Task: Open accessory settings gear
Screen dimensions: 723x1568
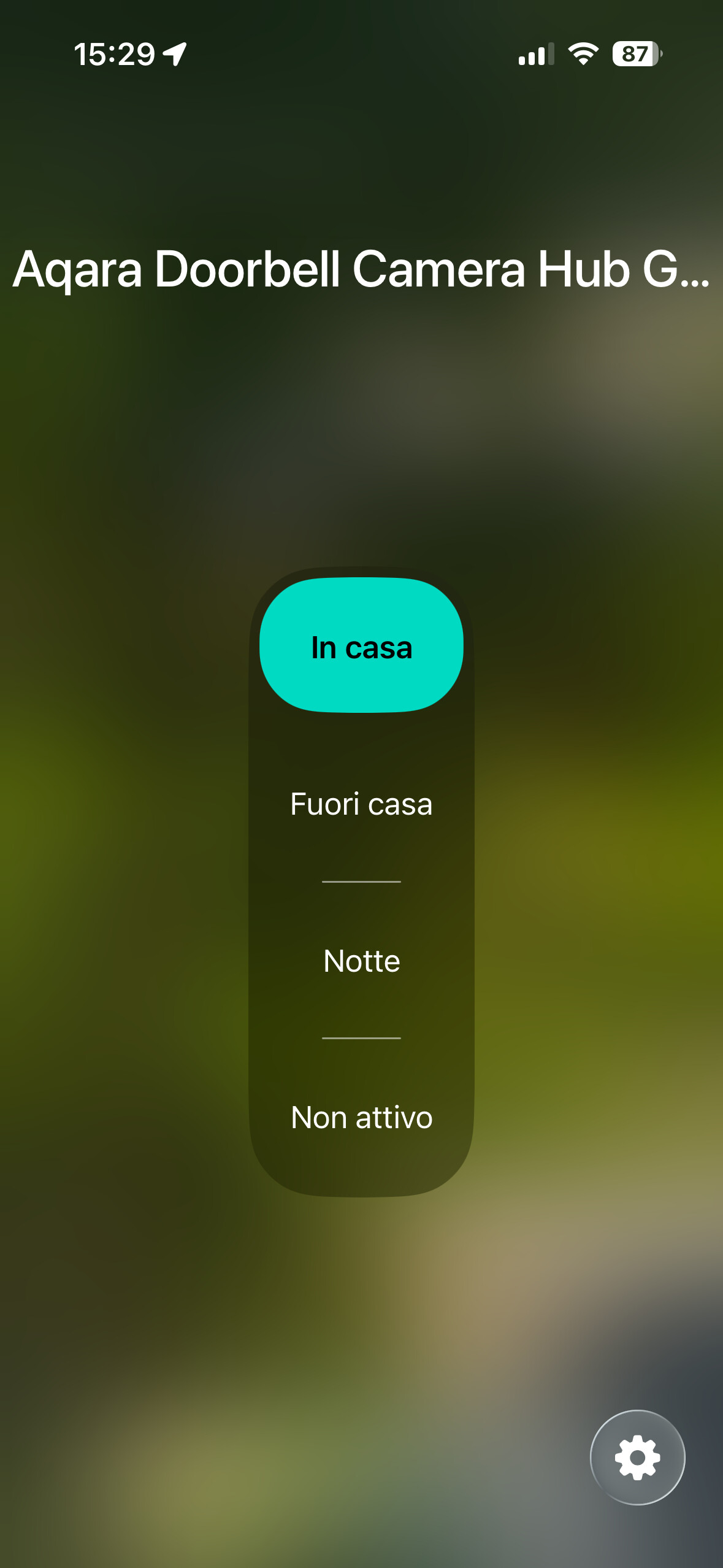Action: (x=637, y=1457)
